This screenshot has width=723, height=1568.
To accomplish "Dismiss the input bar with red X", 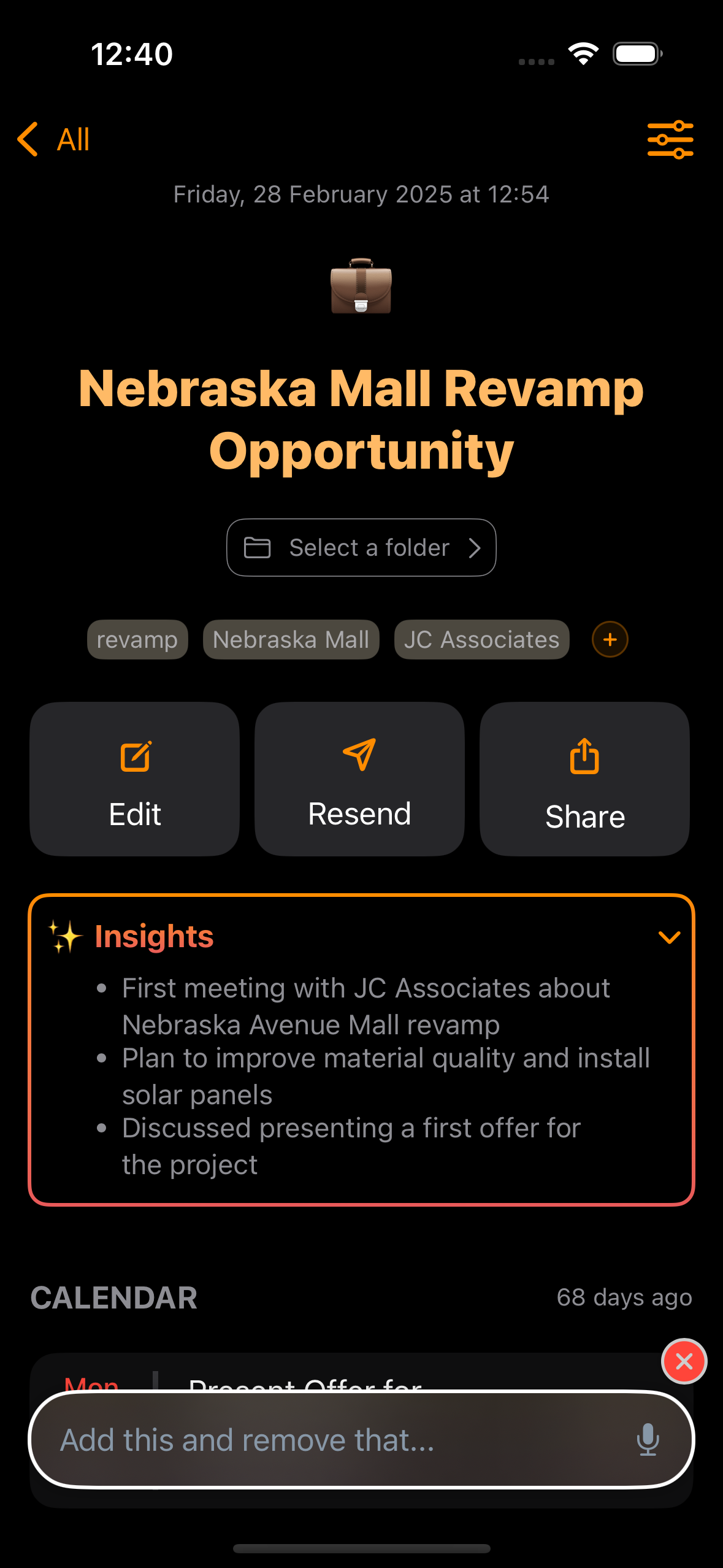I will coord(684,1361).
